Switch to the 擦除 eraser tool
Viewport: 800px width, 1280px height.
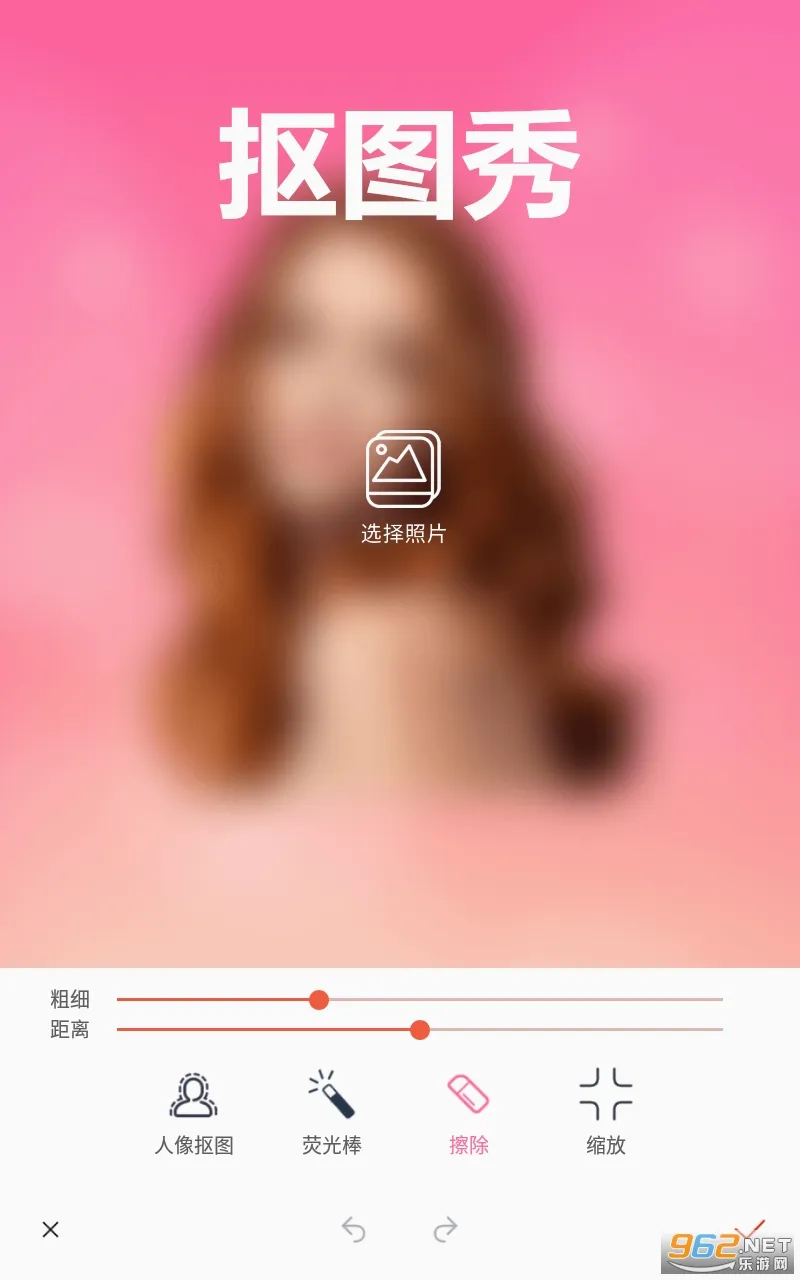[x=469, y=1113]
